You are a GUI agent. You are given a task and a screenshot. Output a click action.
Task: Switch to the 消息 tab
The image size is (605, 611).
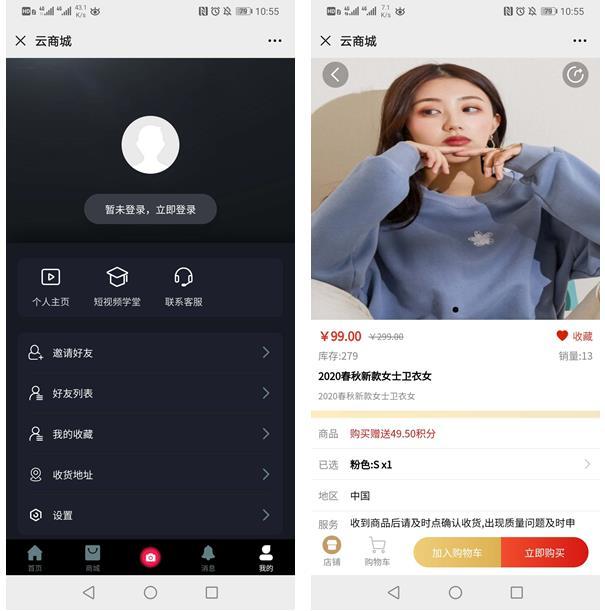[208, 557]
